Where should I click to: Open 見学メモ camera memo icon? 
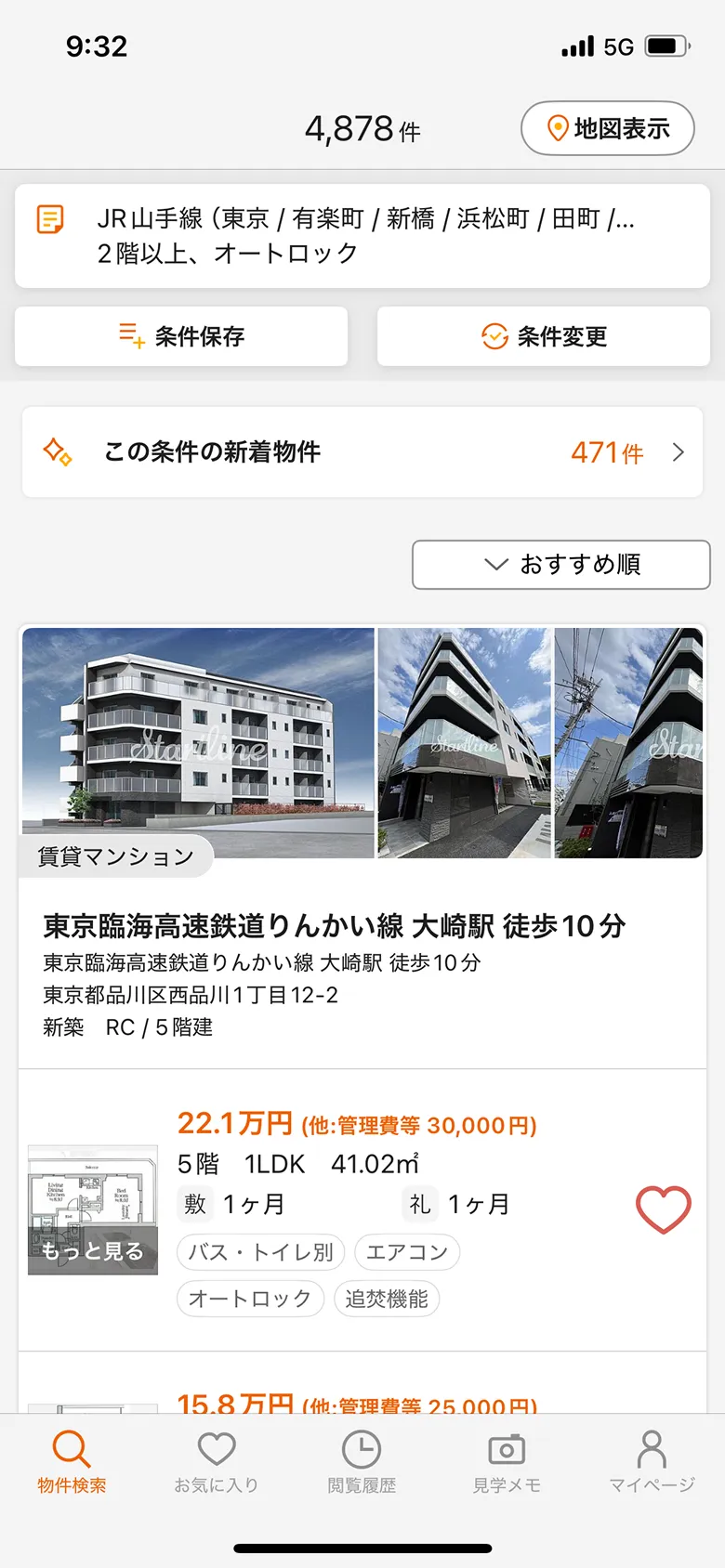pos(507,1450)
